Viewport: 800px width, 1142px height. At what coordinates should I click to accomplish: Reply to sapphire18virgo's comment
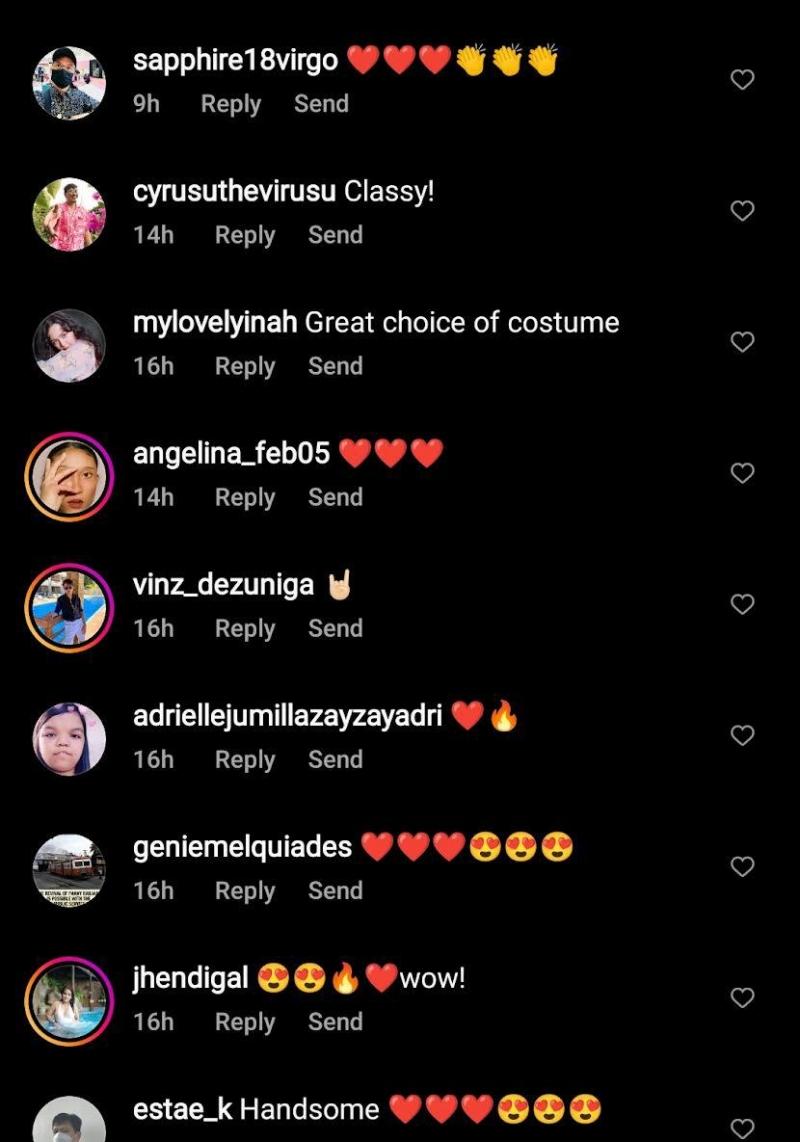[231, 104]
